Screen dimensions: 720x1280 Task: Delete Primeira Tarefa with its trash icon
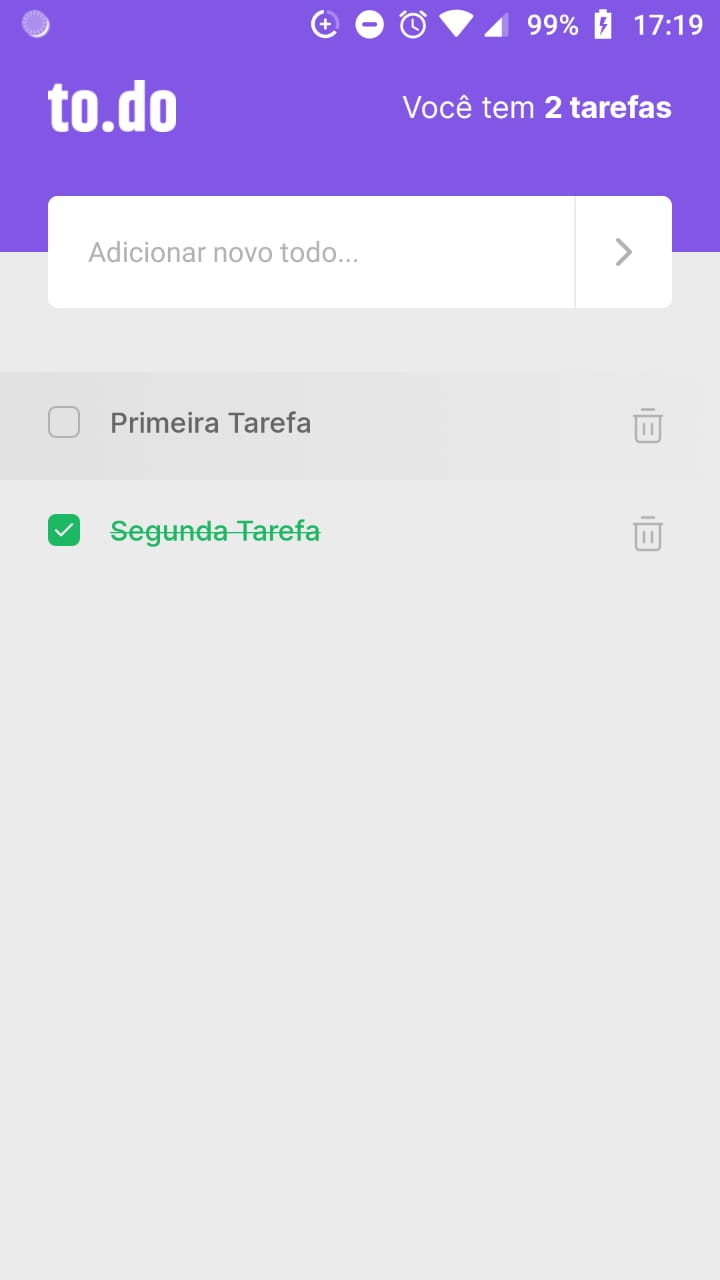coord(647,426)
